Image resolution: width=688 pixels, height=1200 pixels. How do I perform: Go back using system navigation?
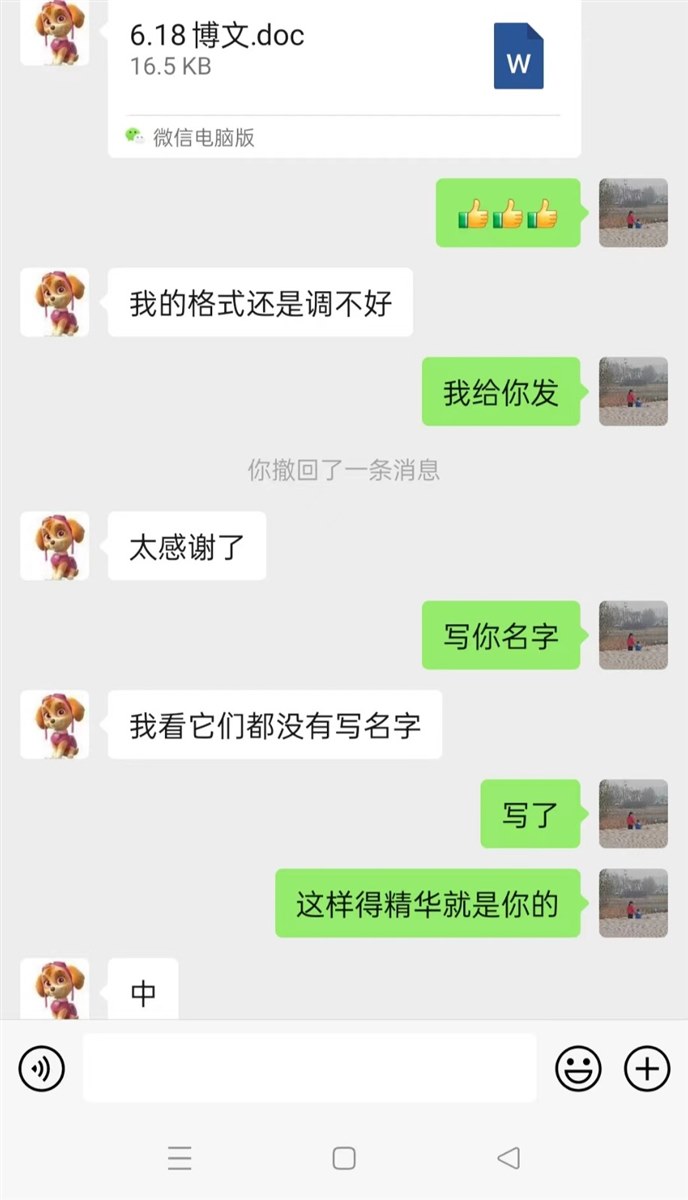(x=508, y=1158)
